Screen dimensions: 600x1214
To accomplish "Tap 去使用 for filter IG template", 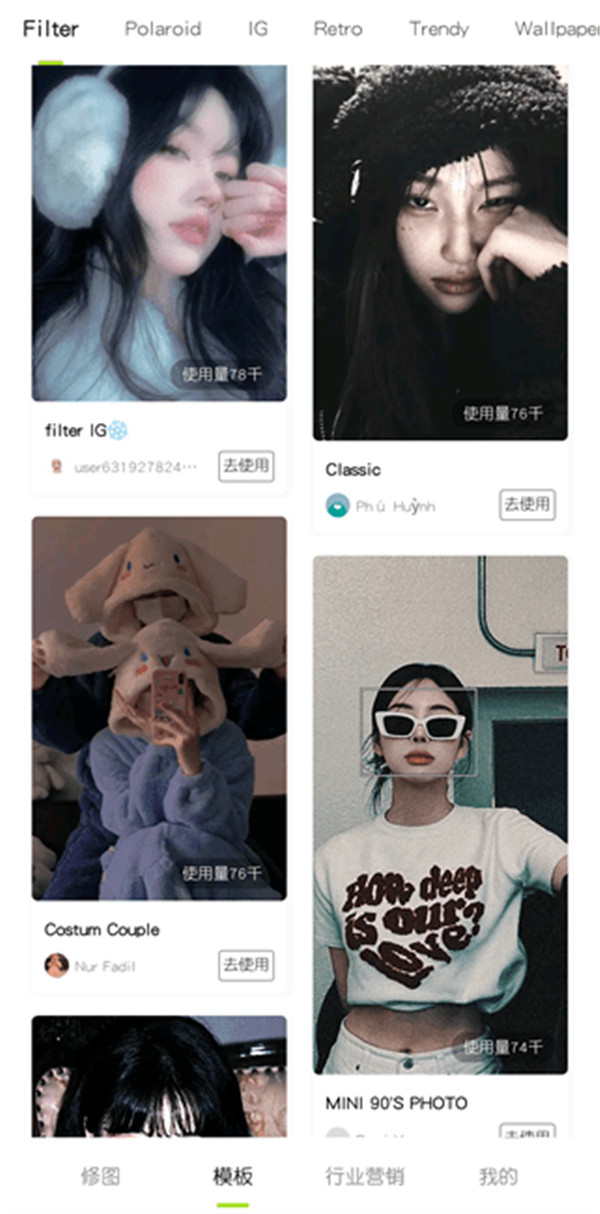I will 246,466.
